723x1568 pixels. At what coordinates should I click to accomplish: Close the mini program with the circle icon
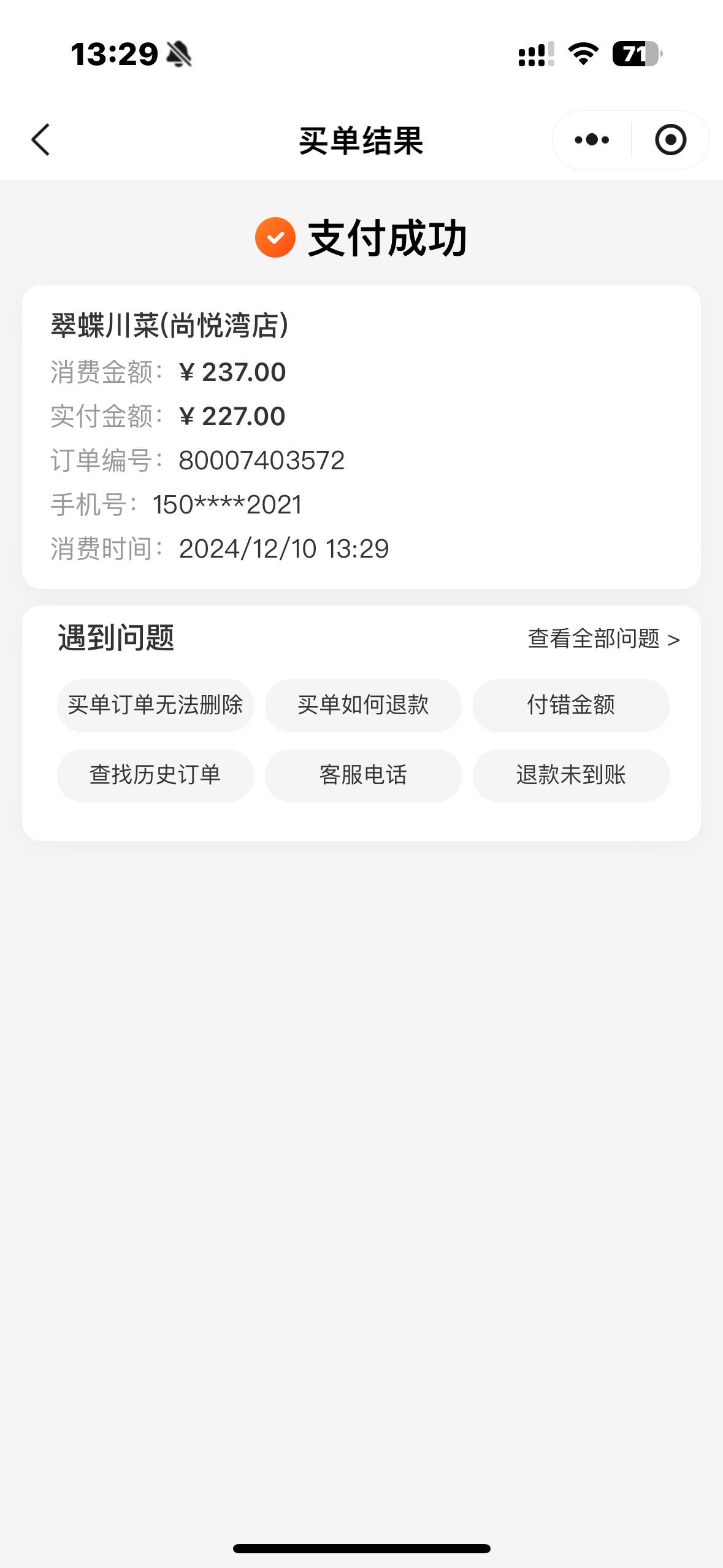[x=670, y=140]
